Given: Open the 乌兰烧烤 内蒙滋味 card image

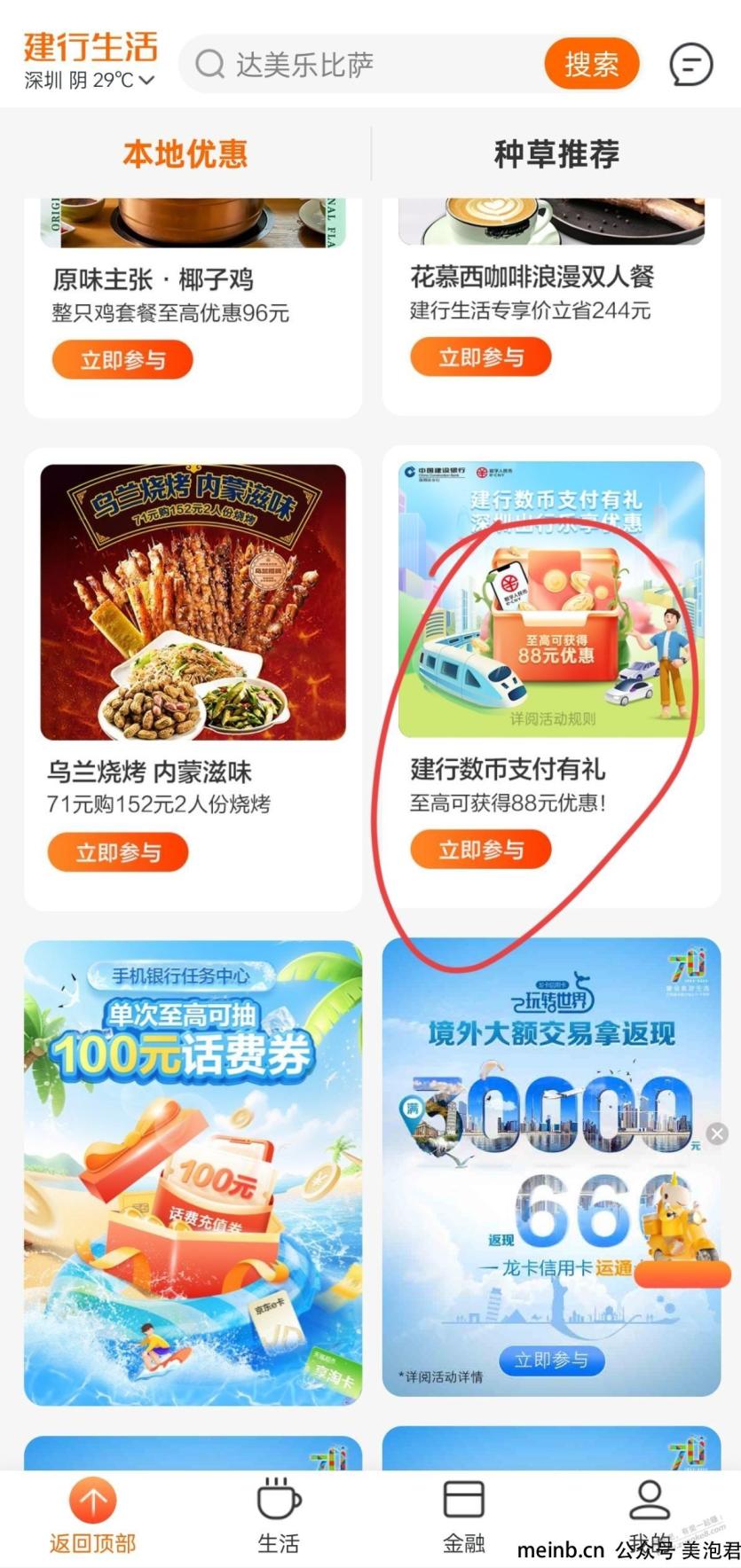Looking at the screenshot, I should (x=193, y=602).
